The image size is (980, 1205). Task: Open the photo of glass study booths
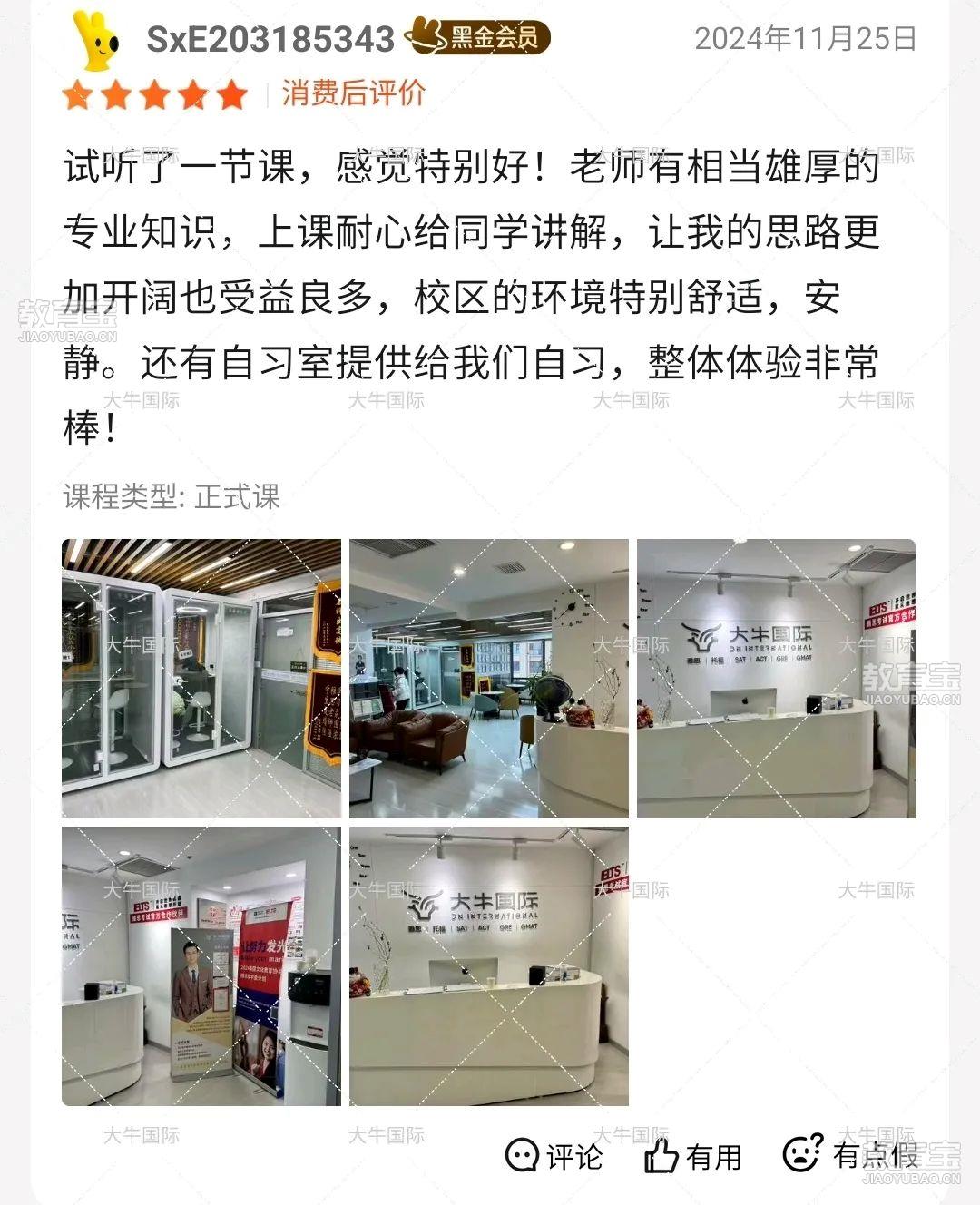pos(201,679)
